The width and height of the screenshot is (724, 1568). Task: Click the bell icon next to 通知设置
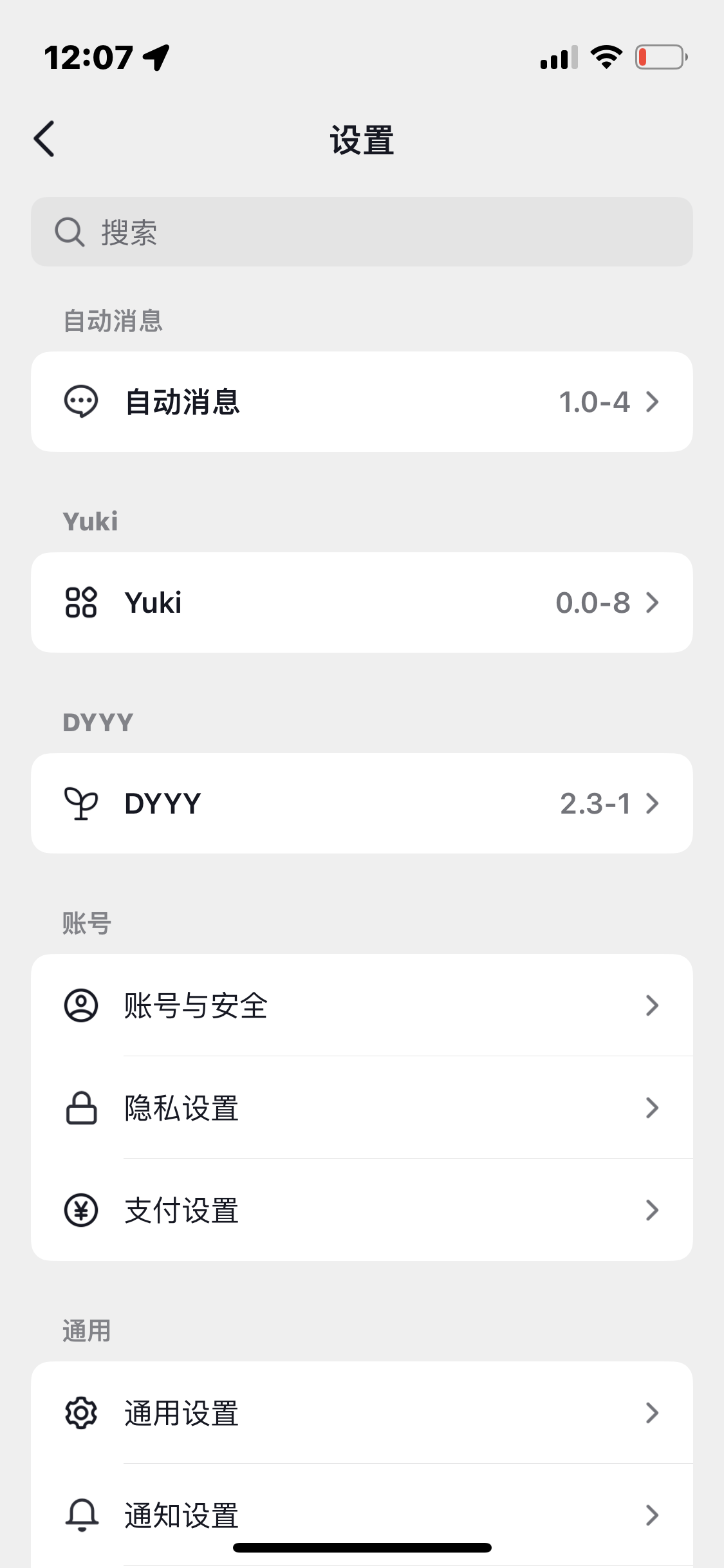81,1516
